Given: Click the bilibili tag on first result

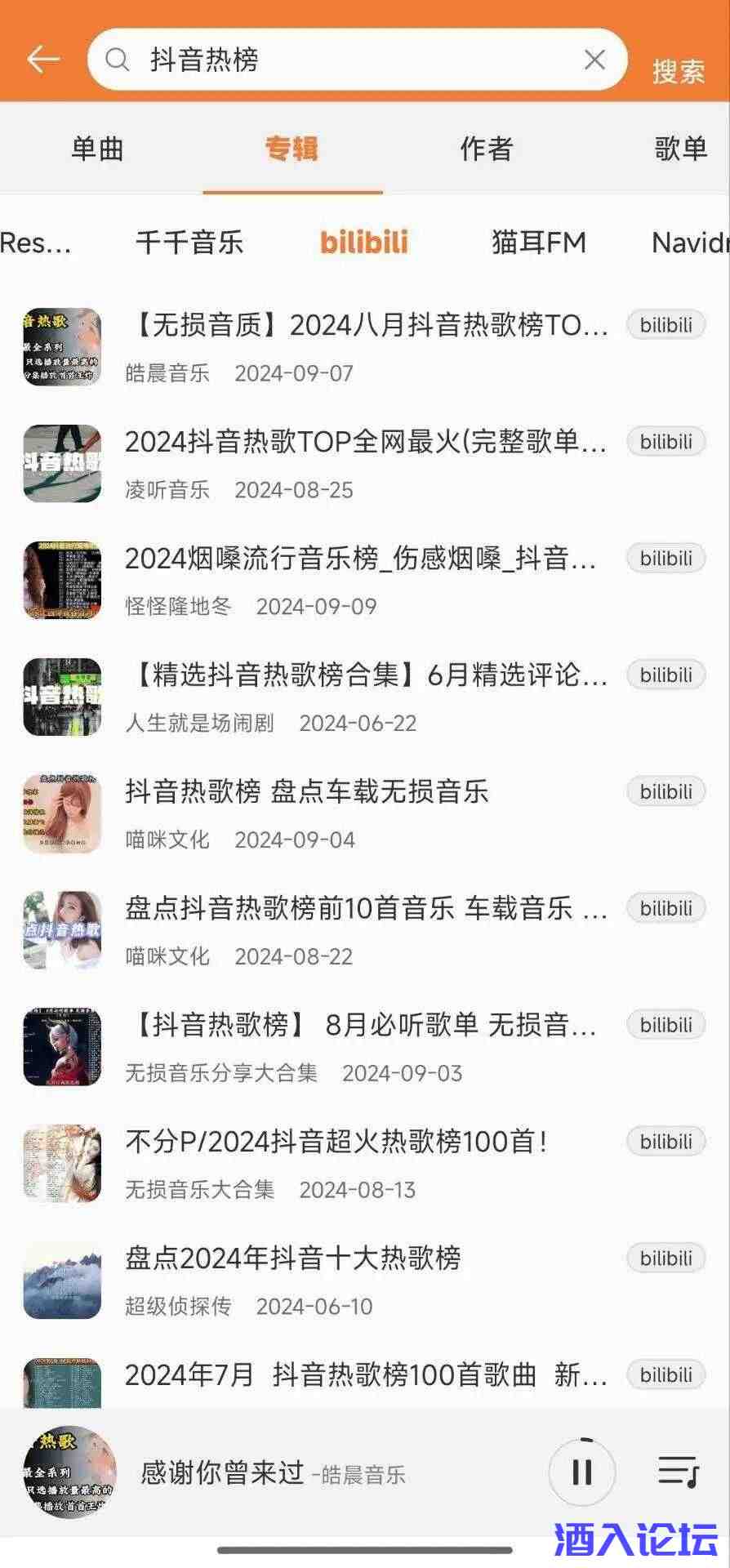Looking at the screenshot, I should tap(665, 325).
